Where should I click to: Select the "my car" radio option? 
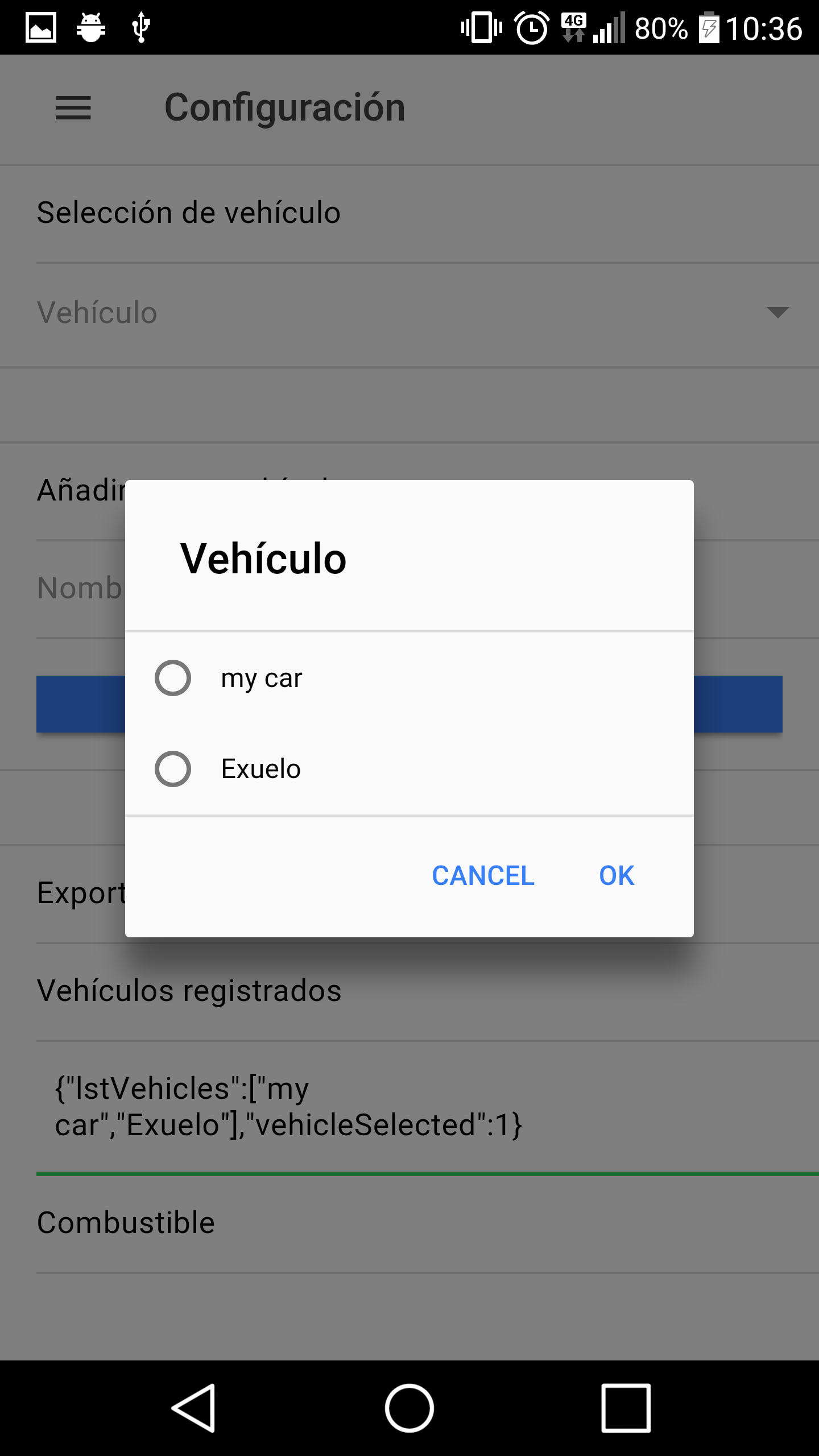[409, 678]
